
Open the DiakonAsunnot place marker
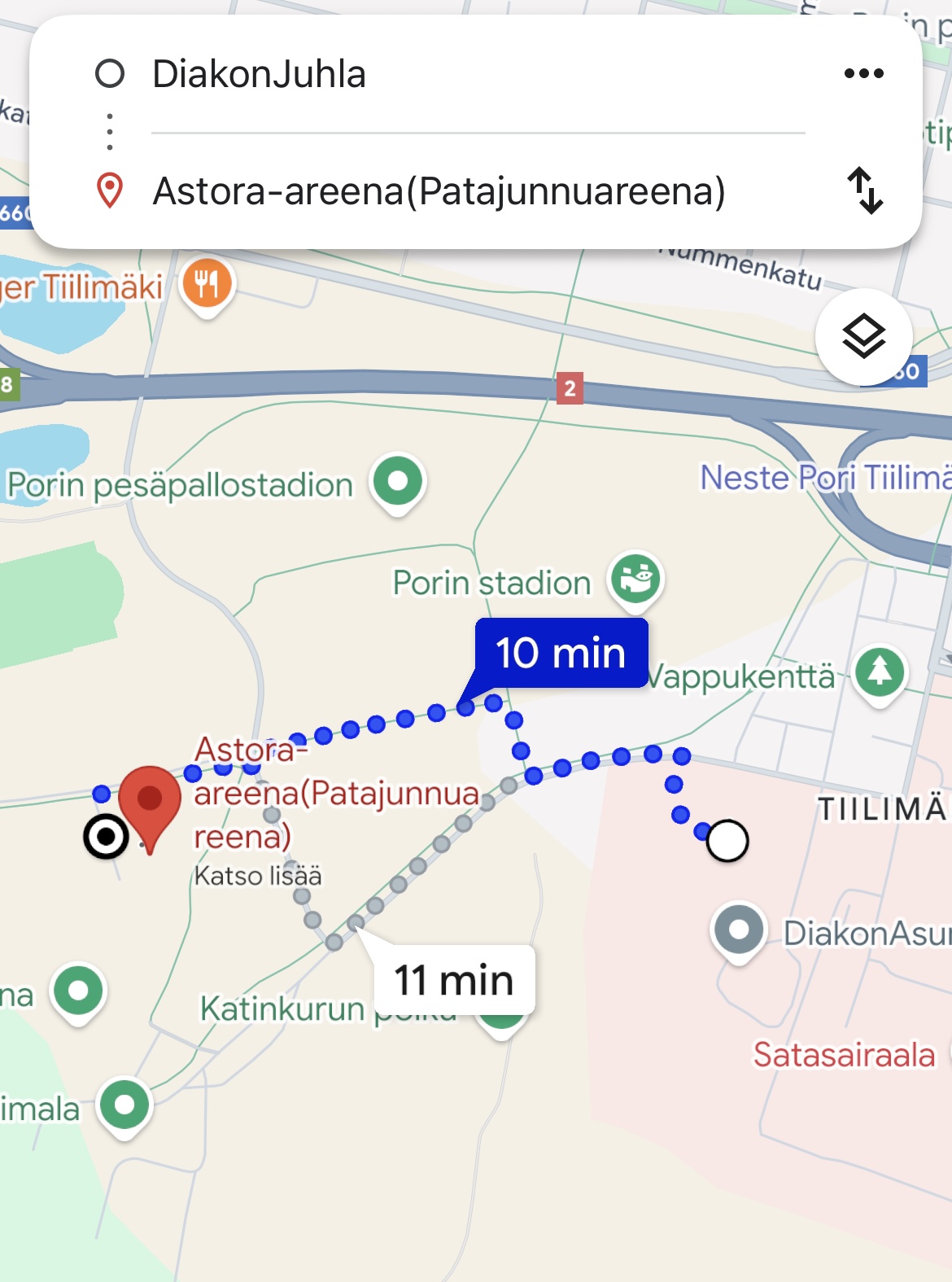(738, 930)
